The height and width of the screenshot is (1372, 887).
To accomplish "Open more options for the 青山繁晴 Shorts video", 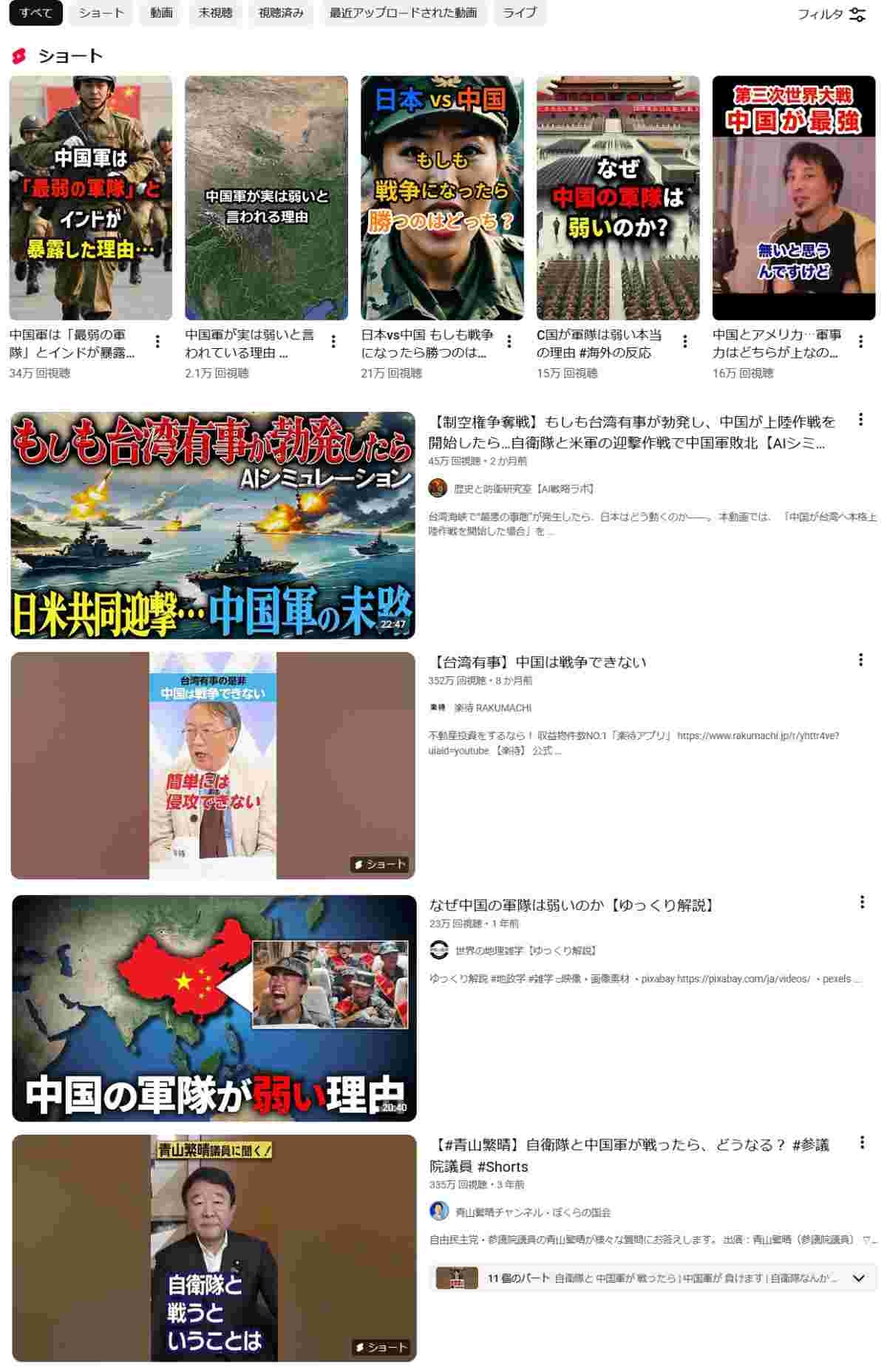I will pos(861,1143).
